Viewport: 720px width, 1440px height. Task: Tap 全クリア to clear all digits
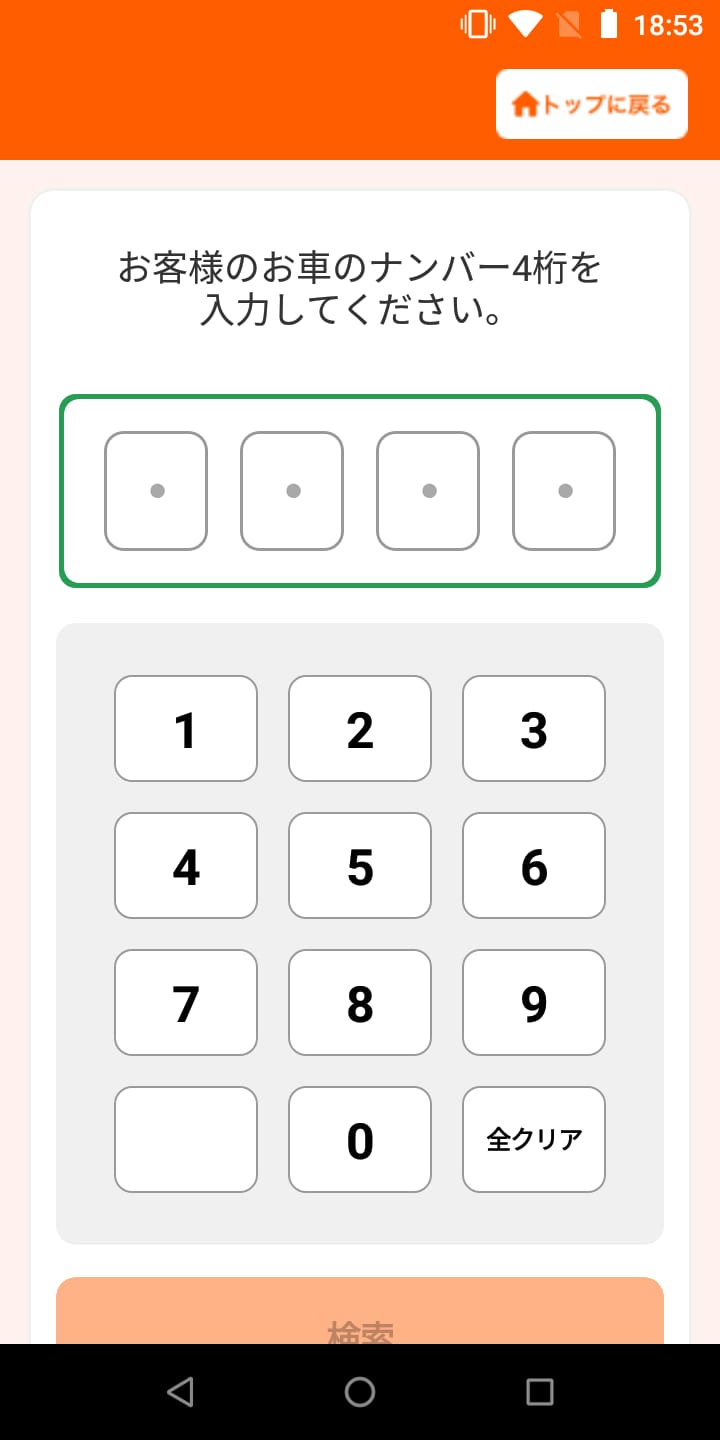pos(533,1139)
